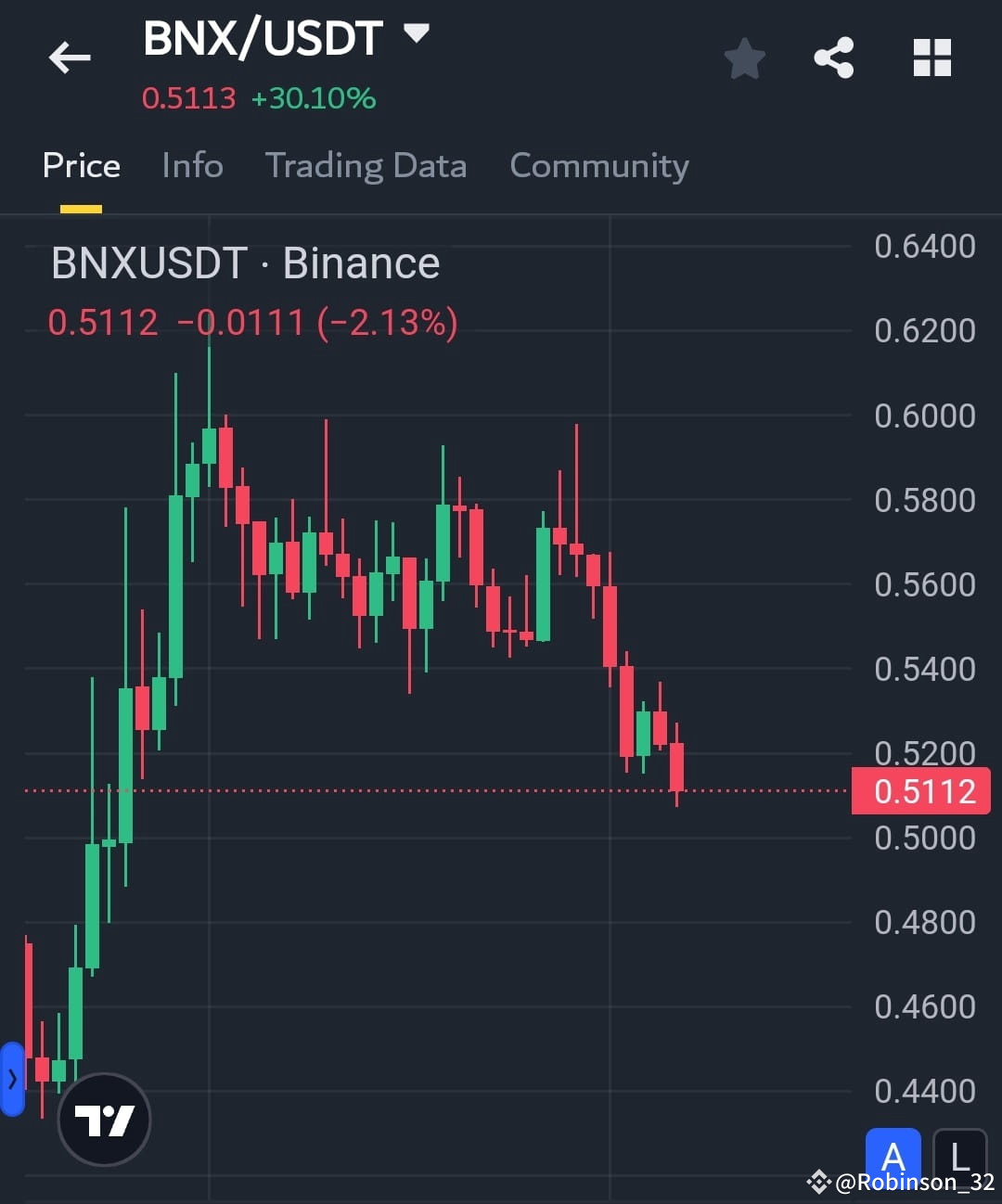Screen dimensions: 1002x1204
Task: Click the red 0.5112 price tag
Action: [x=921, y=790]
